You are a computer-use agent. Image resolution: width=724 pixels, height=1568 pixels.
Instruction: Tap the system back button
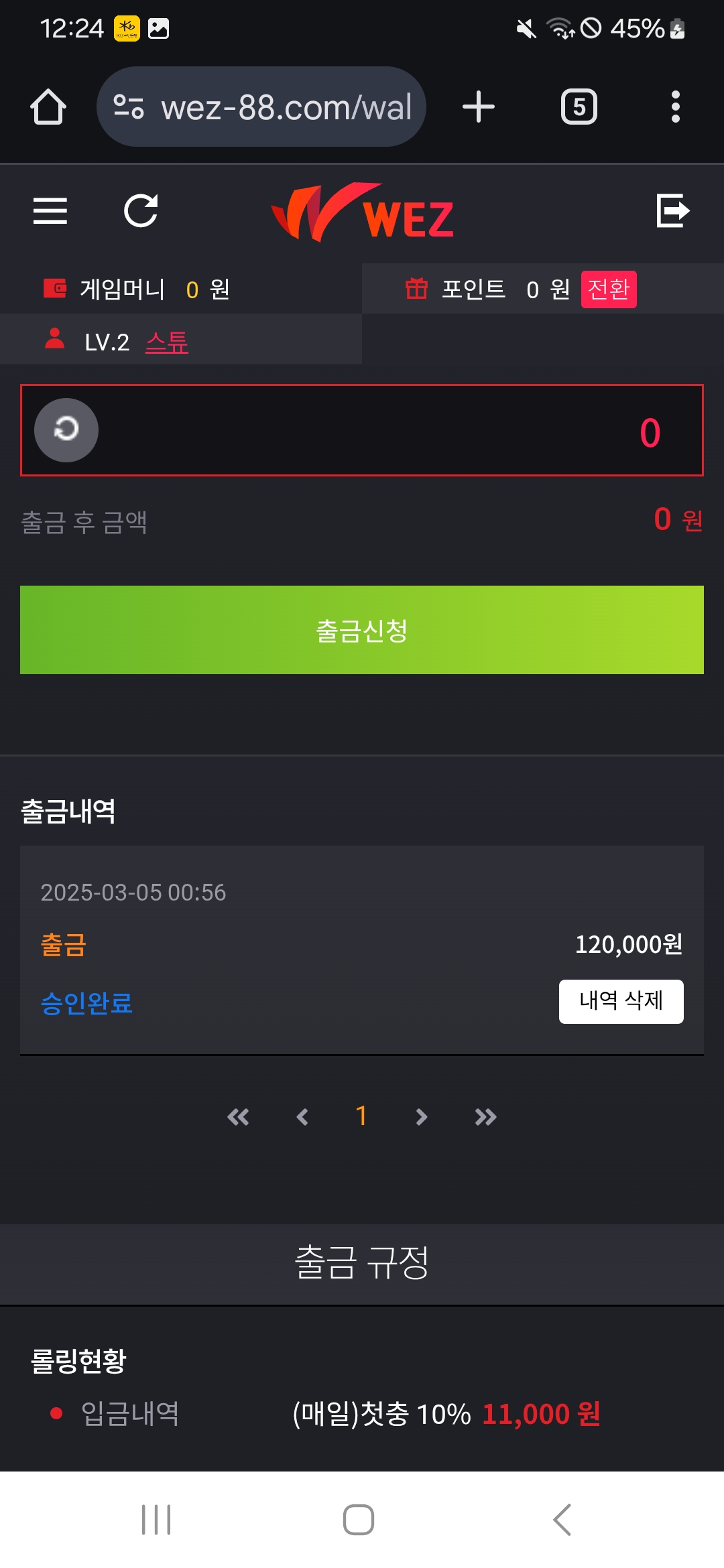(562, 1519)
